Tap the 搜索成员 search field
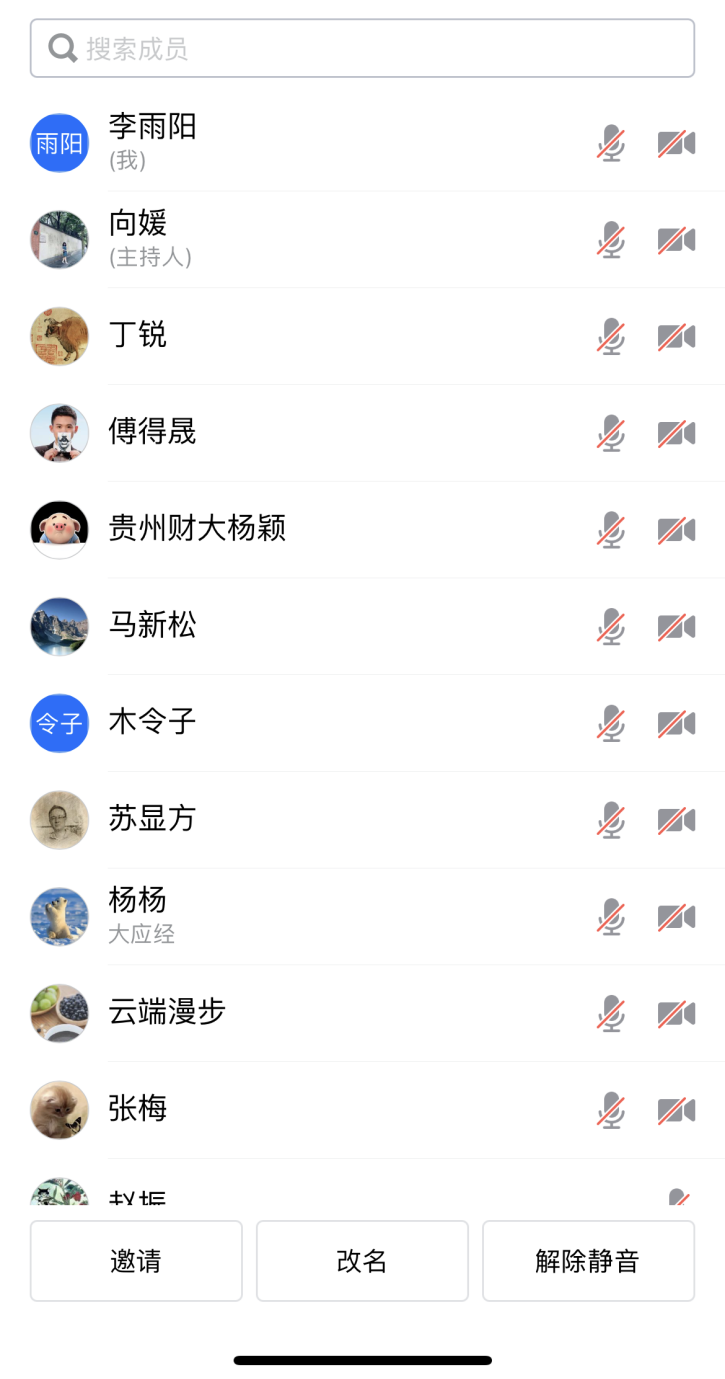The image size is (725, 1379). 362,48
